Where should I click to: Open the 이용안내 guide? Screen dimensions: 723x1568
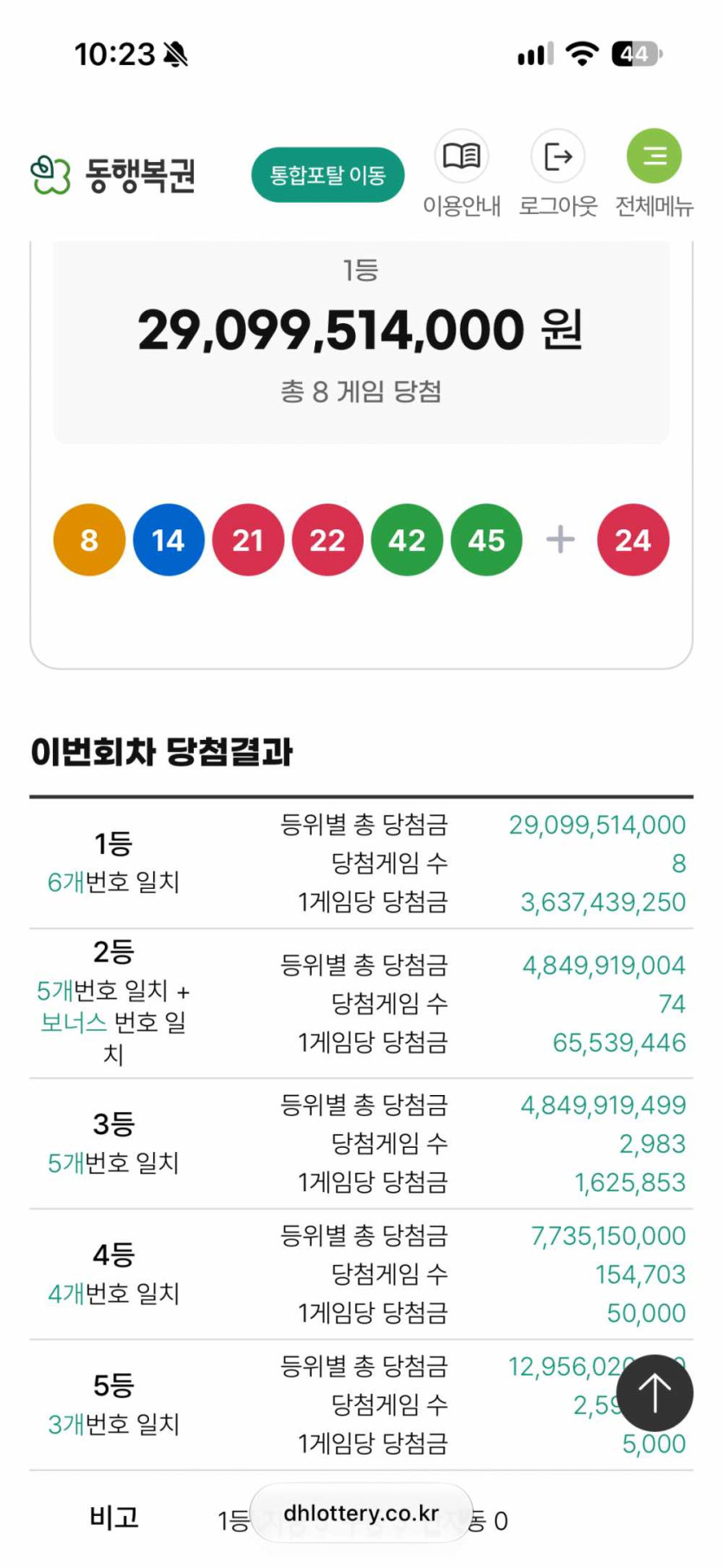click(462, 174)
